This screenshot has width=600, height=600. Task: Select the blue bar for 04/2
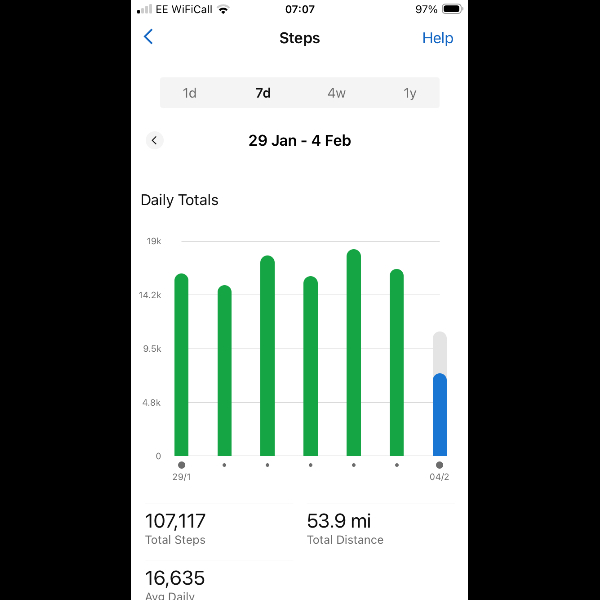coord(440,415)
